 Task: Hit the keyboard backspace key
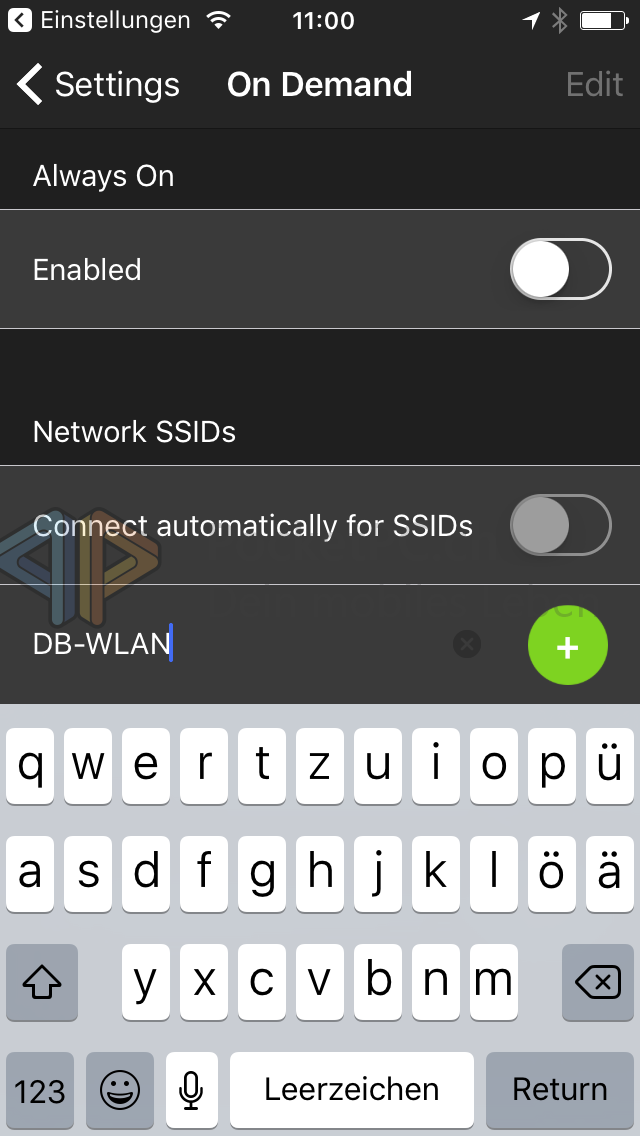tap(598, 984)
